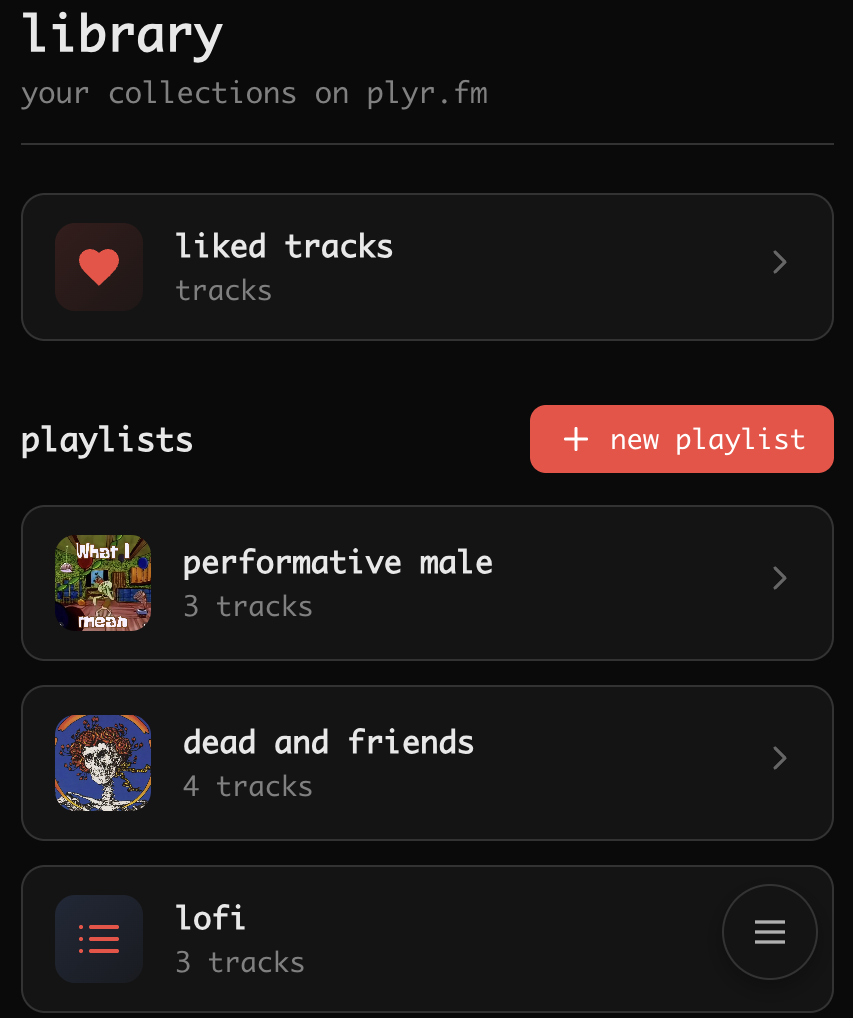Open the lofi playlist
853x1018 pixels.
pos(400,939)
